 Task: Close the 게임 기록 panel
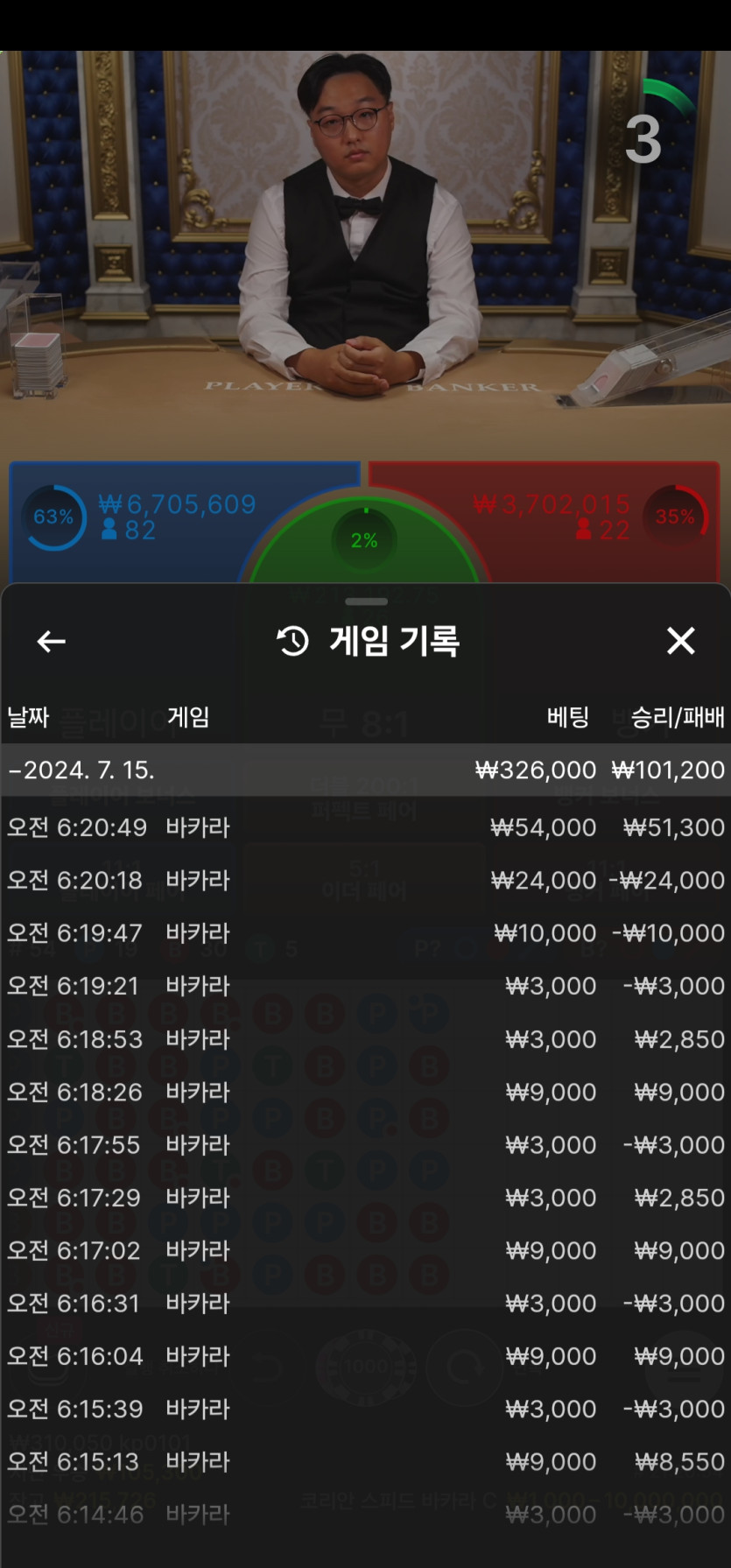pos(680,641)
